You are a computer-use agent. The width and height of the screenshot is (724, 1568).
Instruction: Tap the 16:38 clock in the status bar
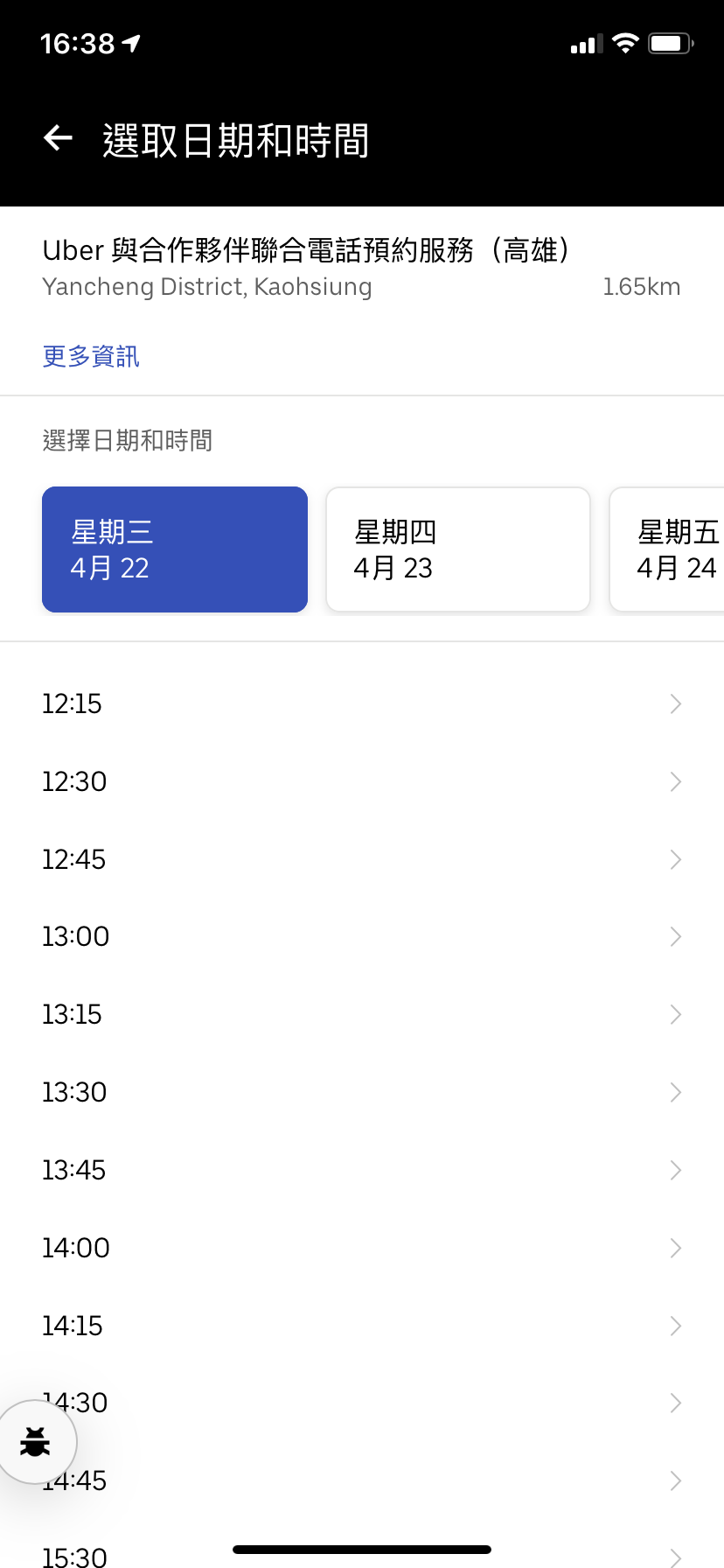[x=77, y=41]
